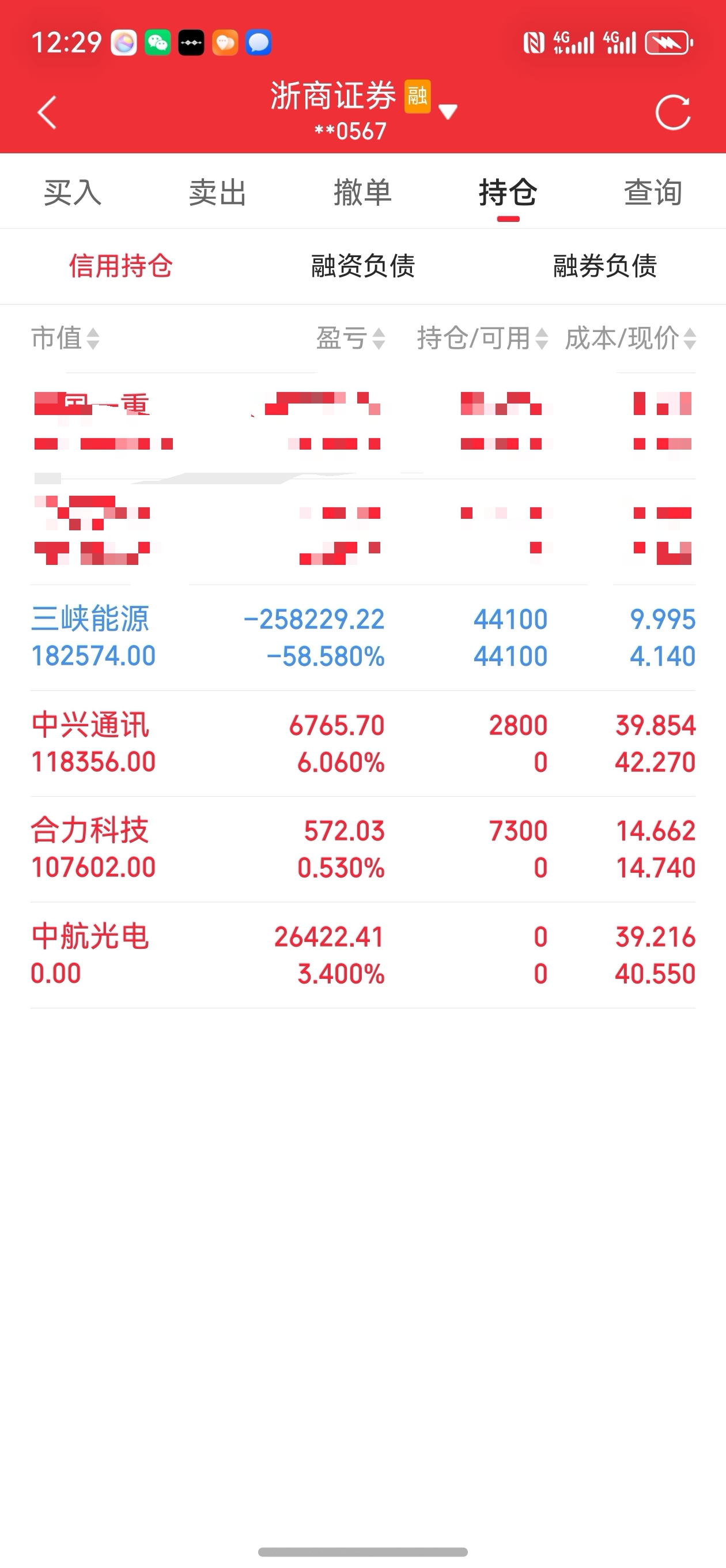Go to the 查询 tab
The height and width of the screenshot is (1568, 726).
tap(653, 193)
